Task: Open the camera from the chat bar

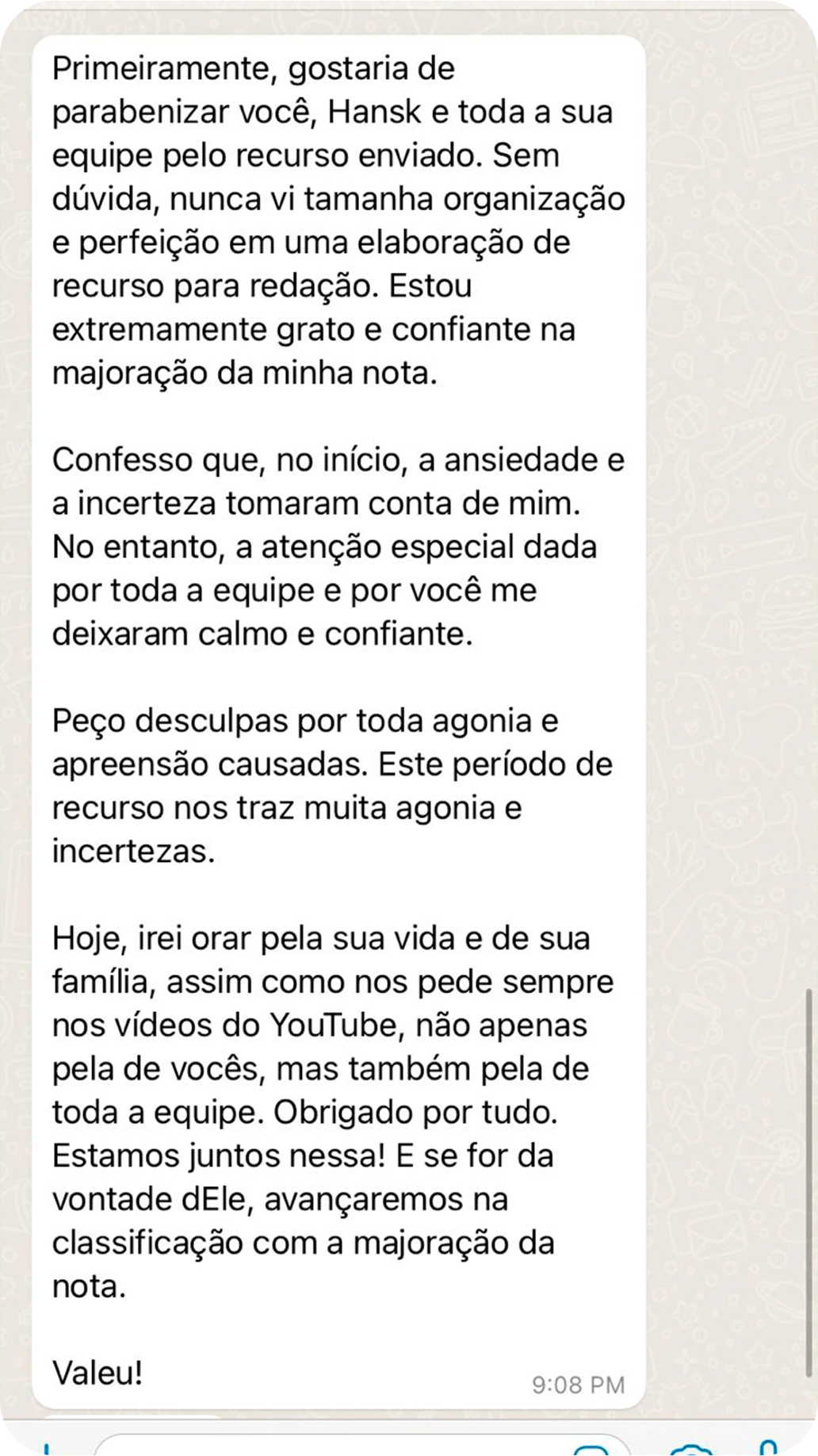Action: coord(691,1448)
